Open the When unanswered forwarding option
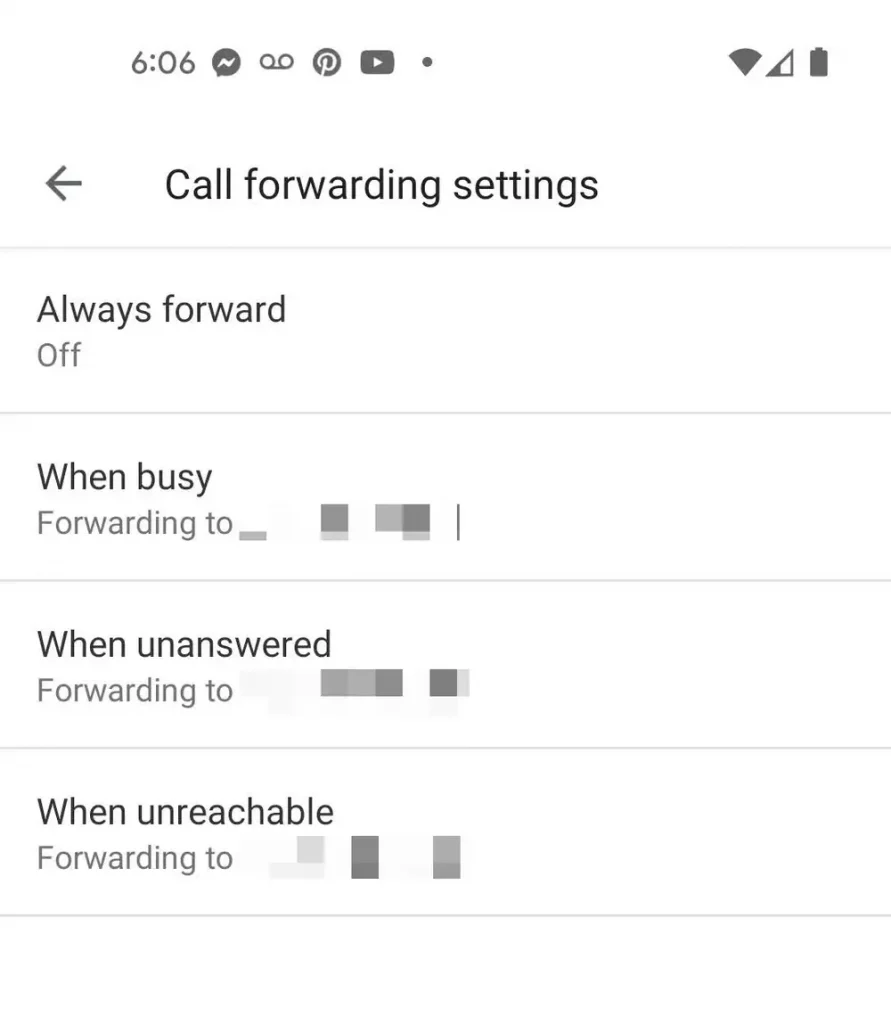 pyautogui.click(x=445, y=665)
